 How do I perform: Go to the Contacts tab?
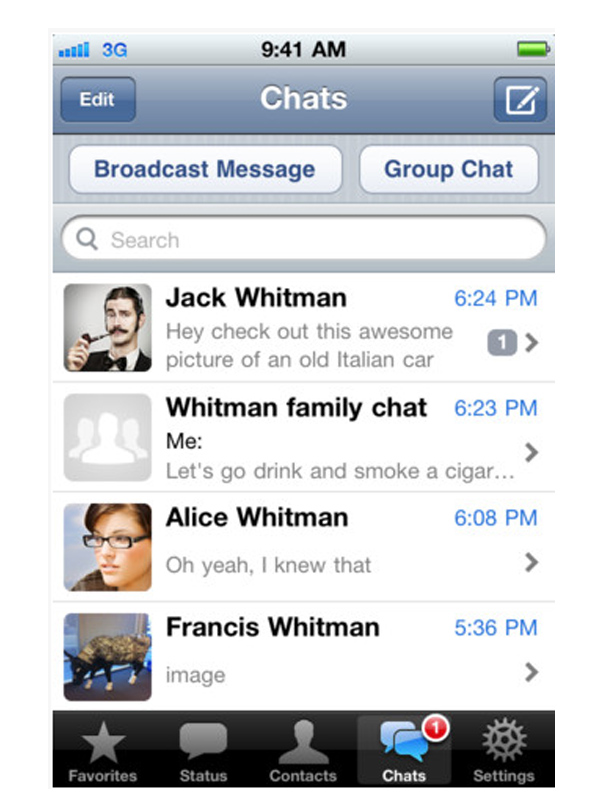pos(303,751)
